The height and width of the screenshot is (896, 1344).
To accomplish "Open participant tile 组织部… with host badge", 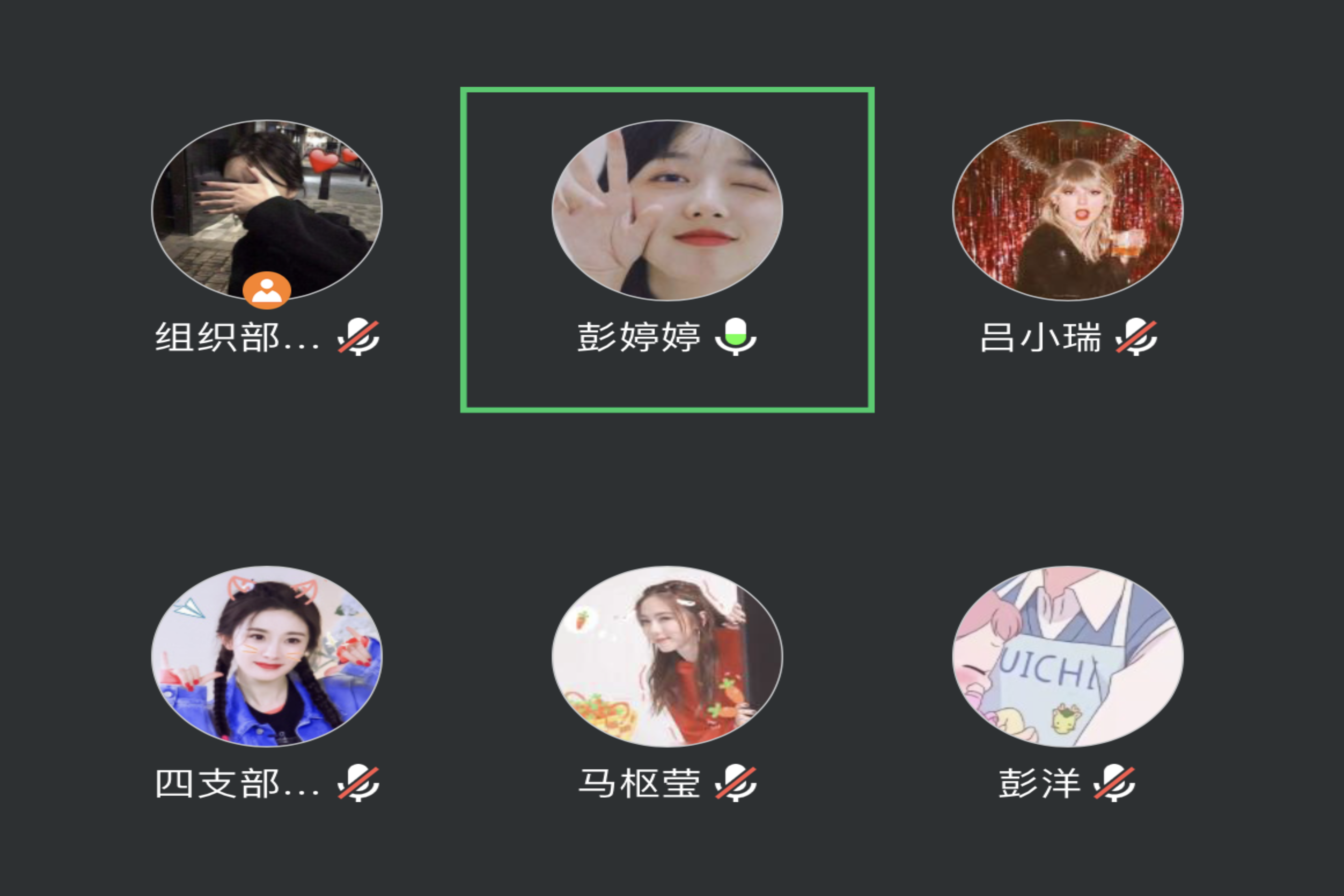I will tap(266, 210).
